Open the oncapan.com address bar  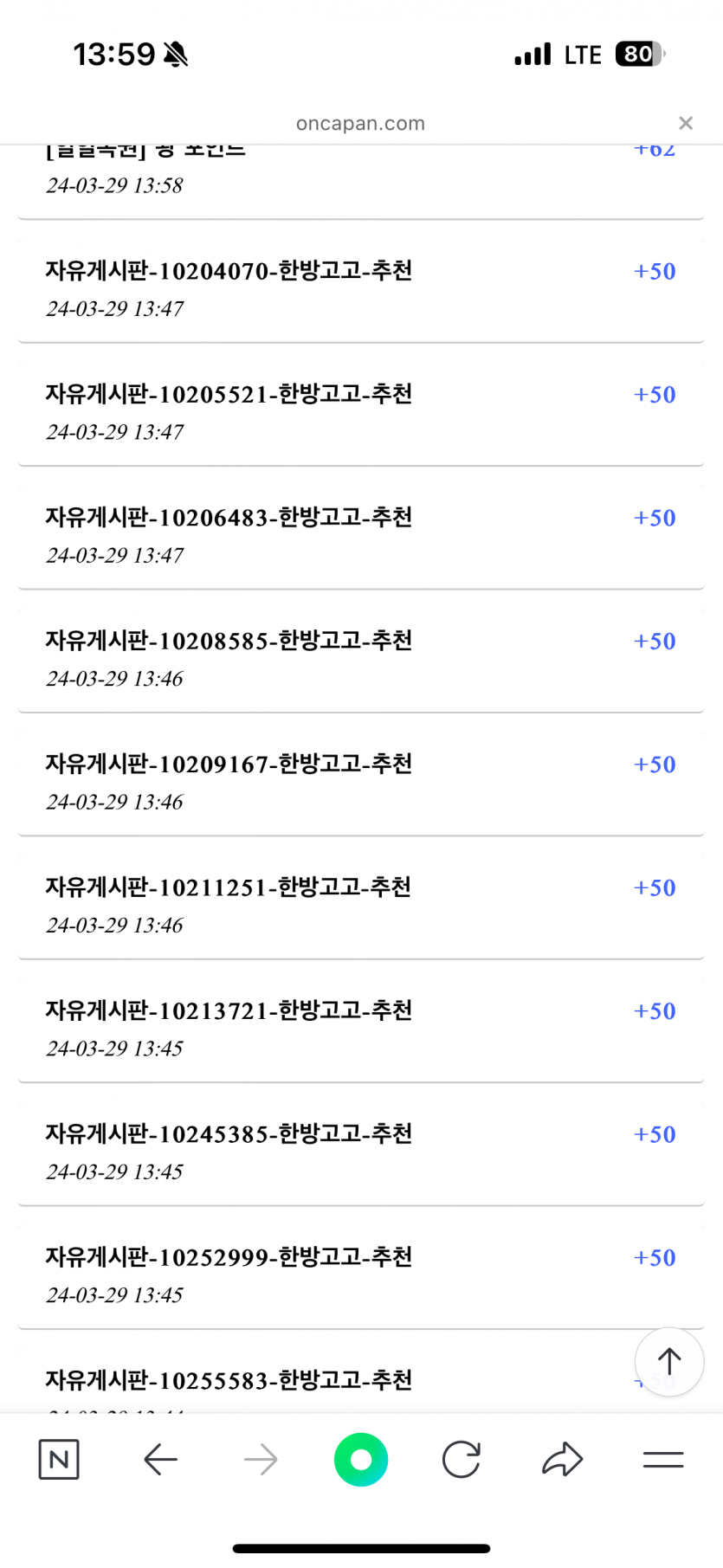[360, 123]
